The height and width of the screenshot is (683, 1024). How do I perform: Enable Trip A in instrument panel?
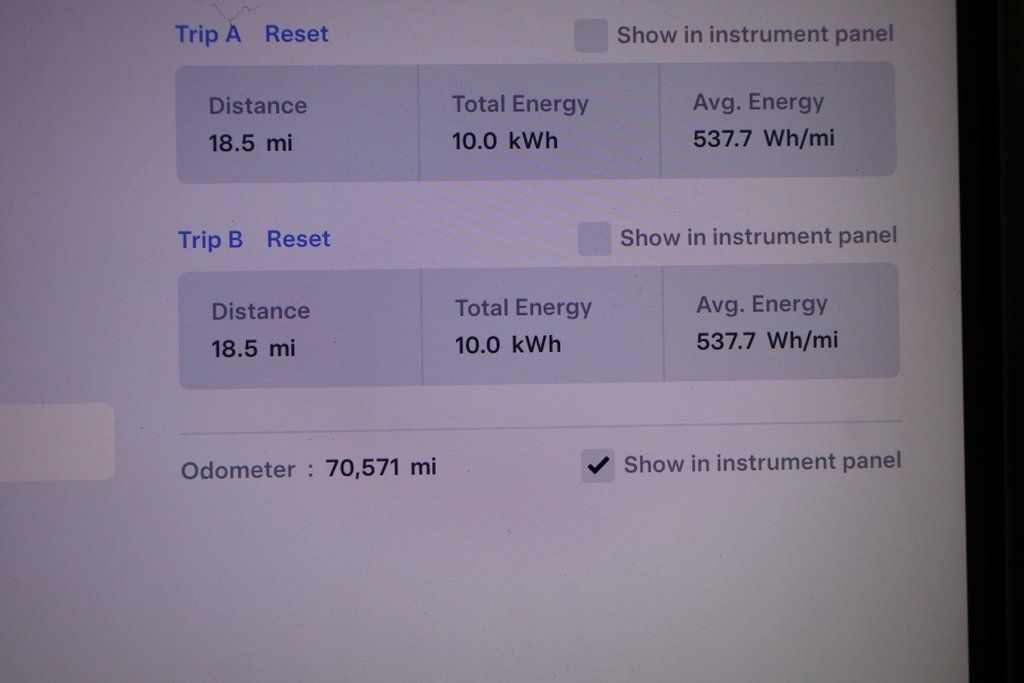pos(591,36)
